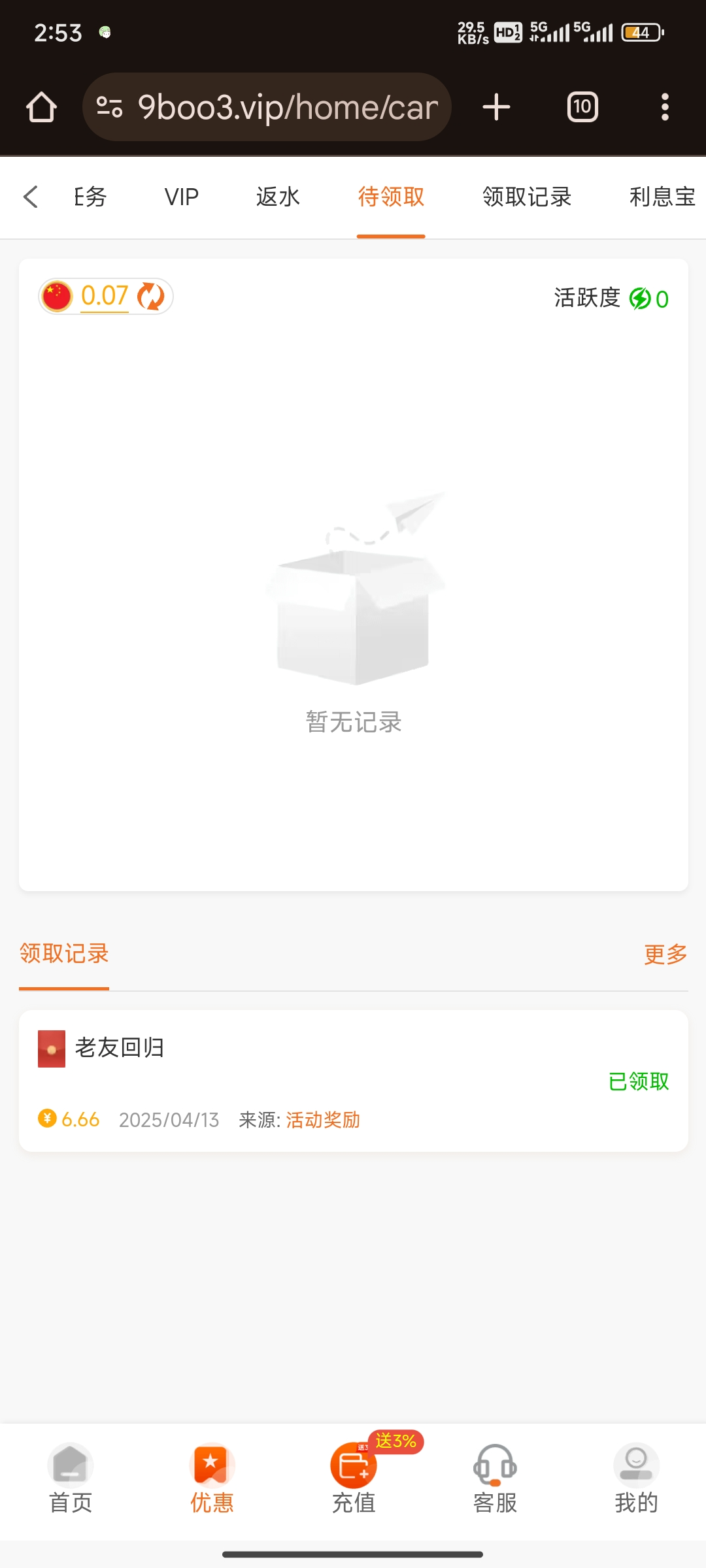The height and width of the screenshot is (1568, 706).
Task: Switch to the 返水 tab
Action: click(278, 197)
